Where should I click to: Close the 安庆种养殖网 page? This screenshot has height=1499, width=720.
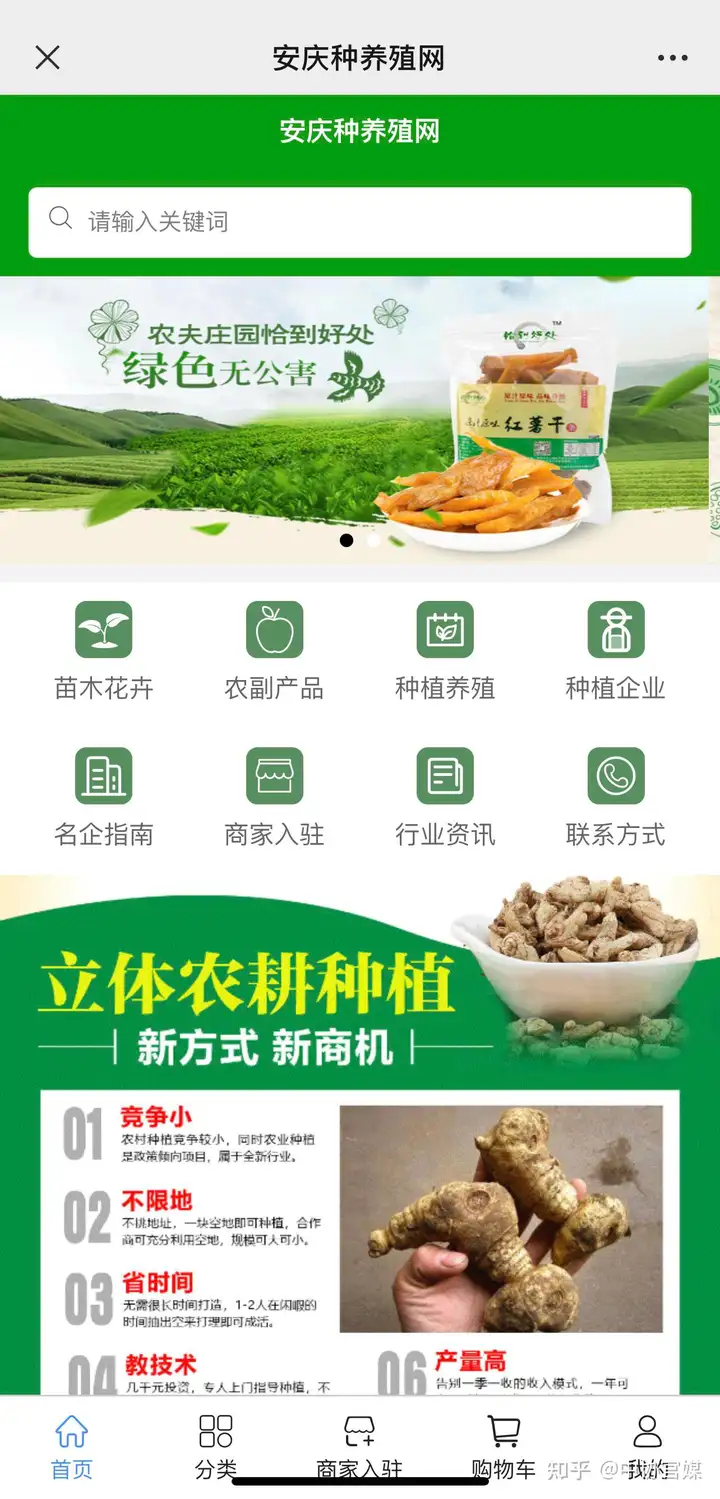[47, 58]
